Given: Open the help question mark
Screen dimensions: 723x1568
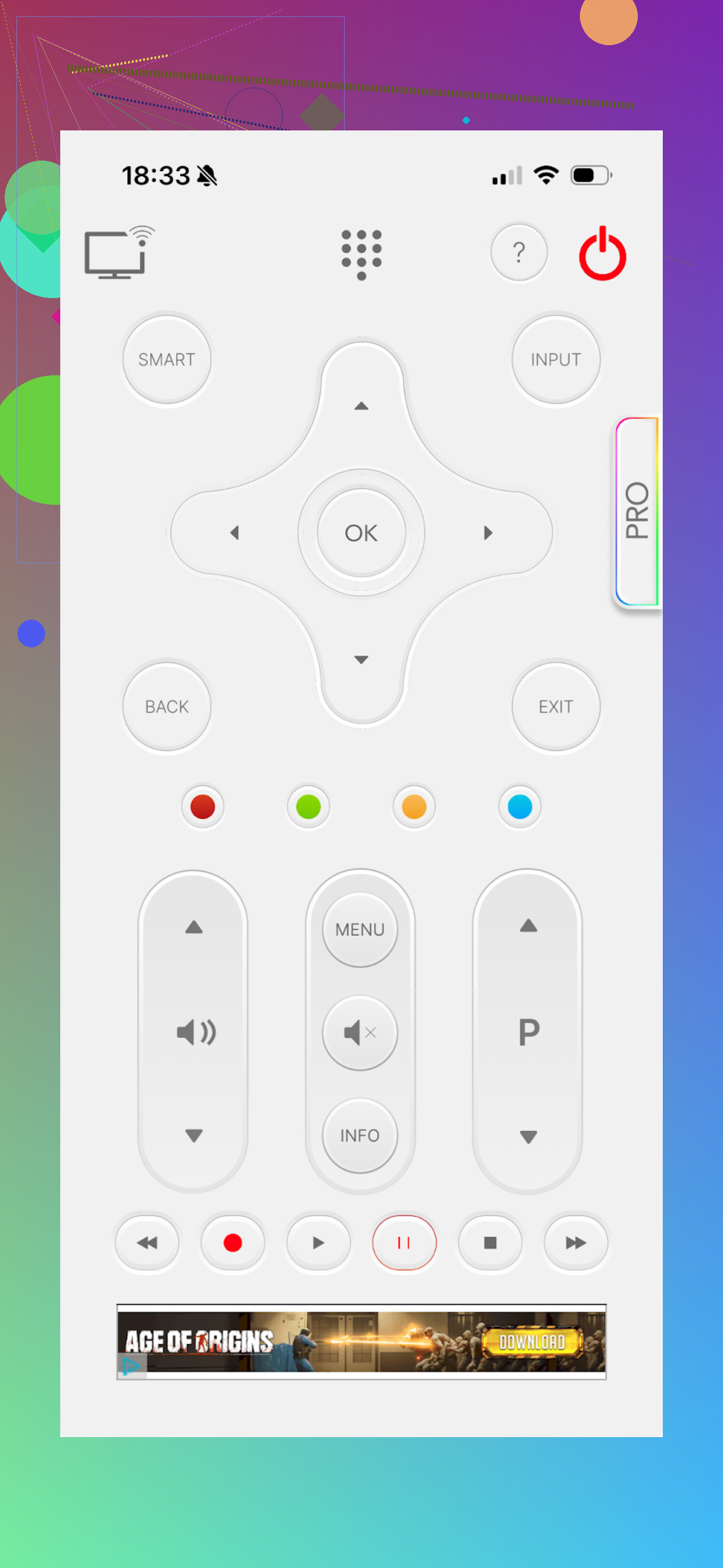Looking at the screenshot, I should (x=519, y=252).
